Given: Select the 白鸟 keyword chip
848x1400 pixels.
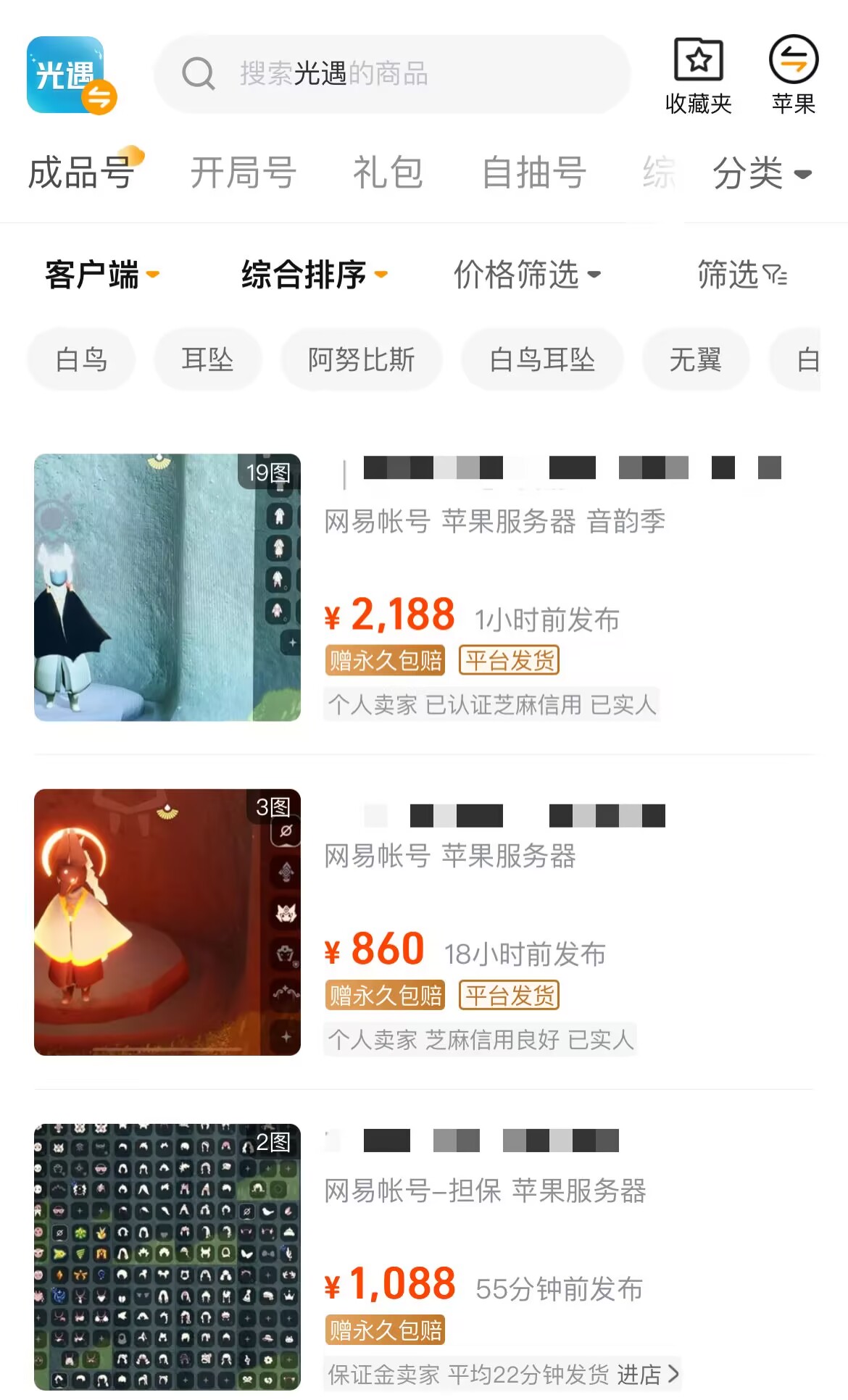Looking at the screenshot, I should point(81,359).
